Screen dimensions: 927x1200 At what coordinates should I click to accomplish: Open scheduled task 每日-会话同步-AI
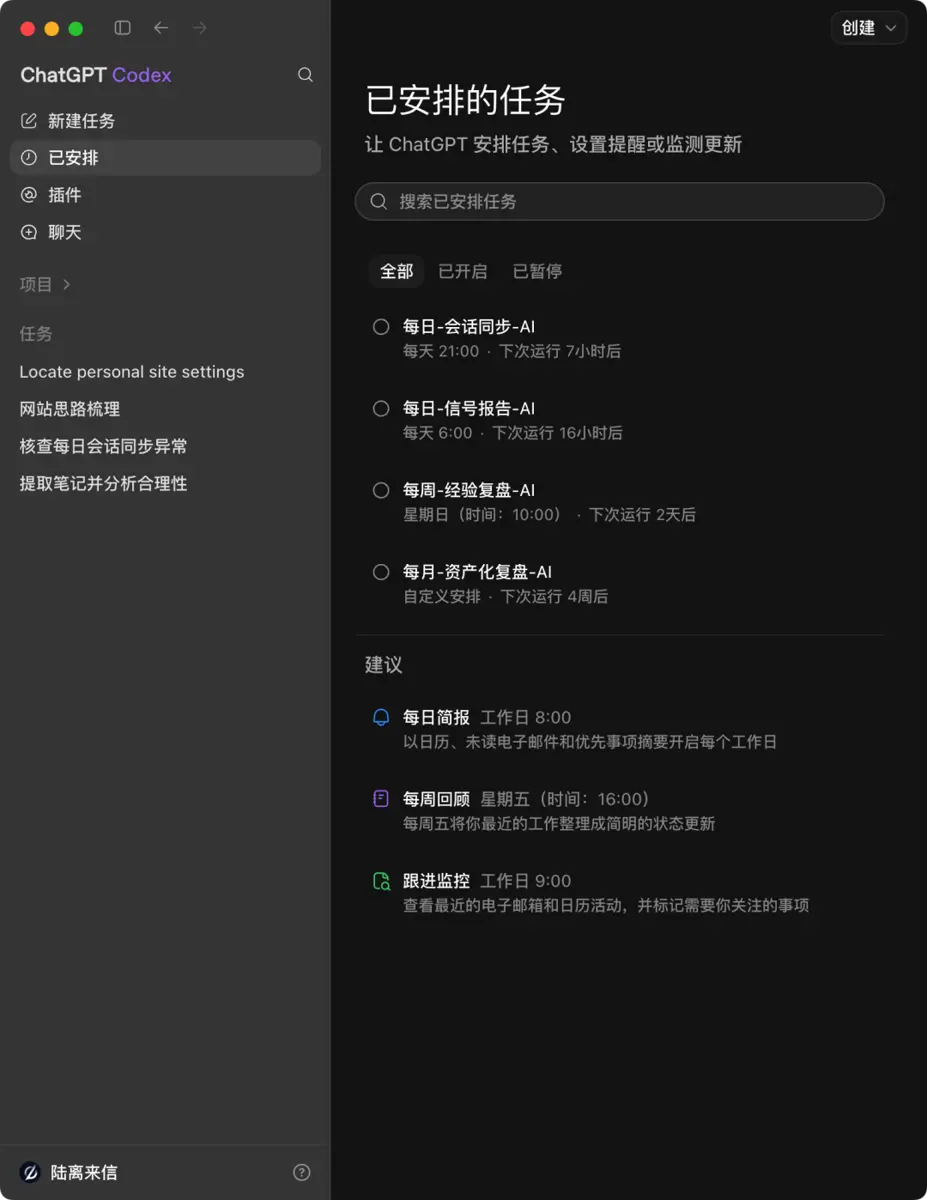(620, 338)
